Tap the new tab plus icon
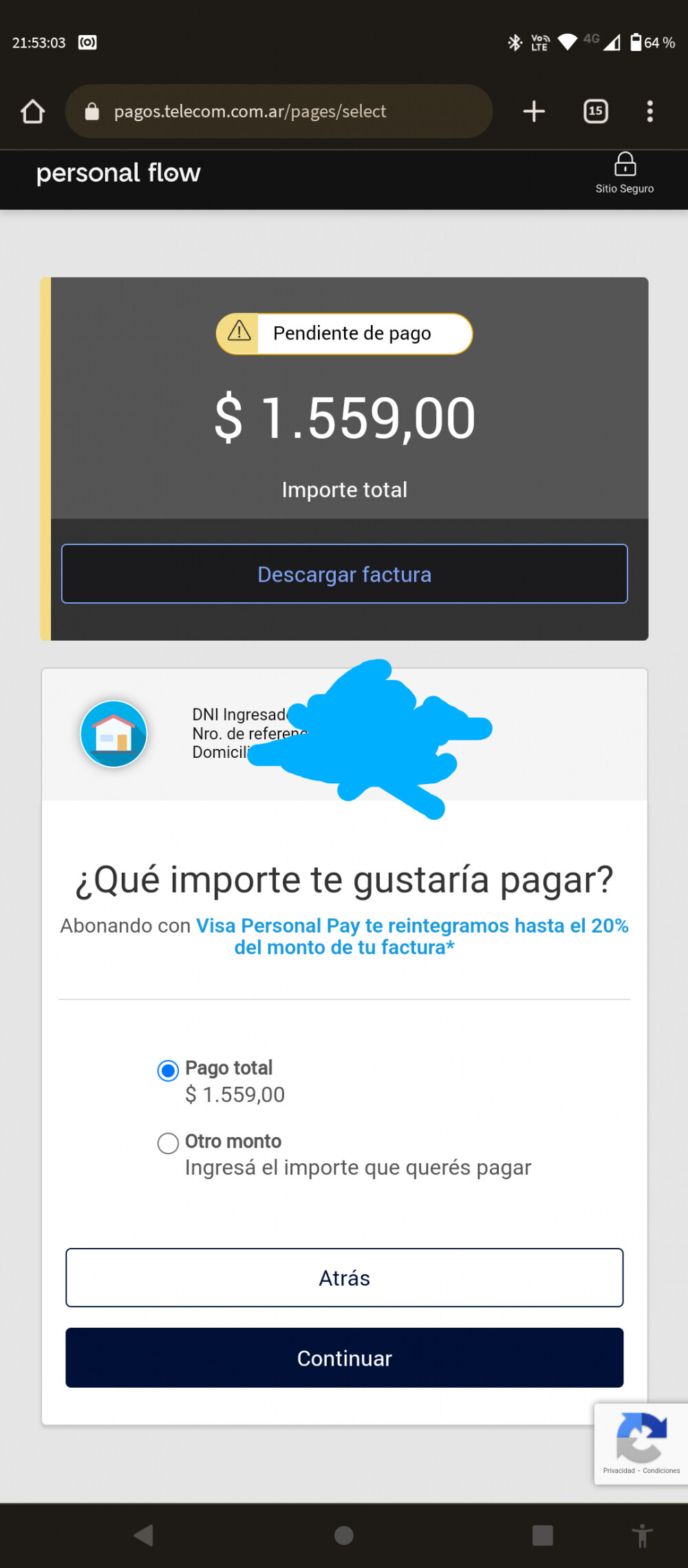Viewport: 688px width, 1568px height. 533,111
